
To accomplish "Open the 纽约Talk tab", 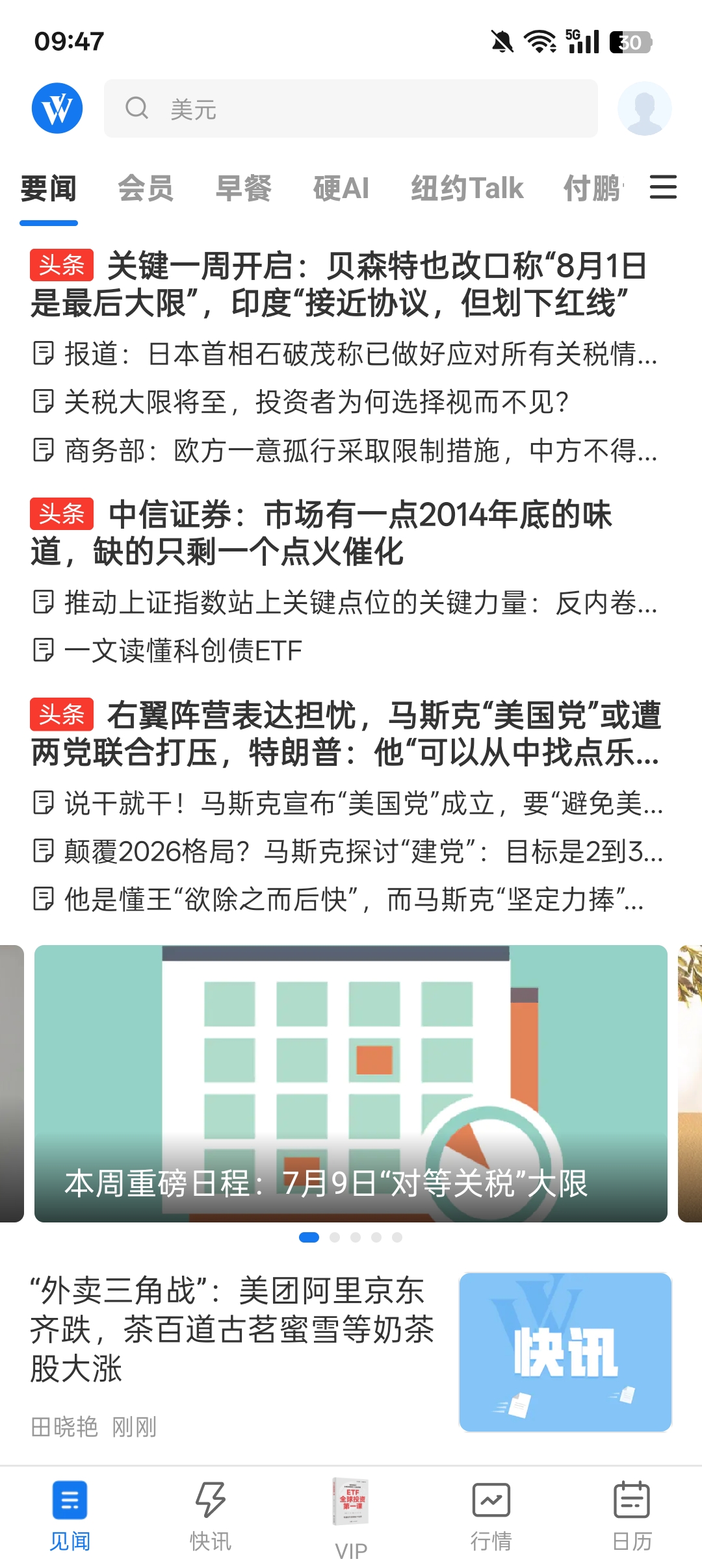I will pos(467,188).
